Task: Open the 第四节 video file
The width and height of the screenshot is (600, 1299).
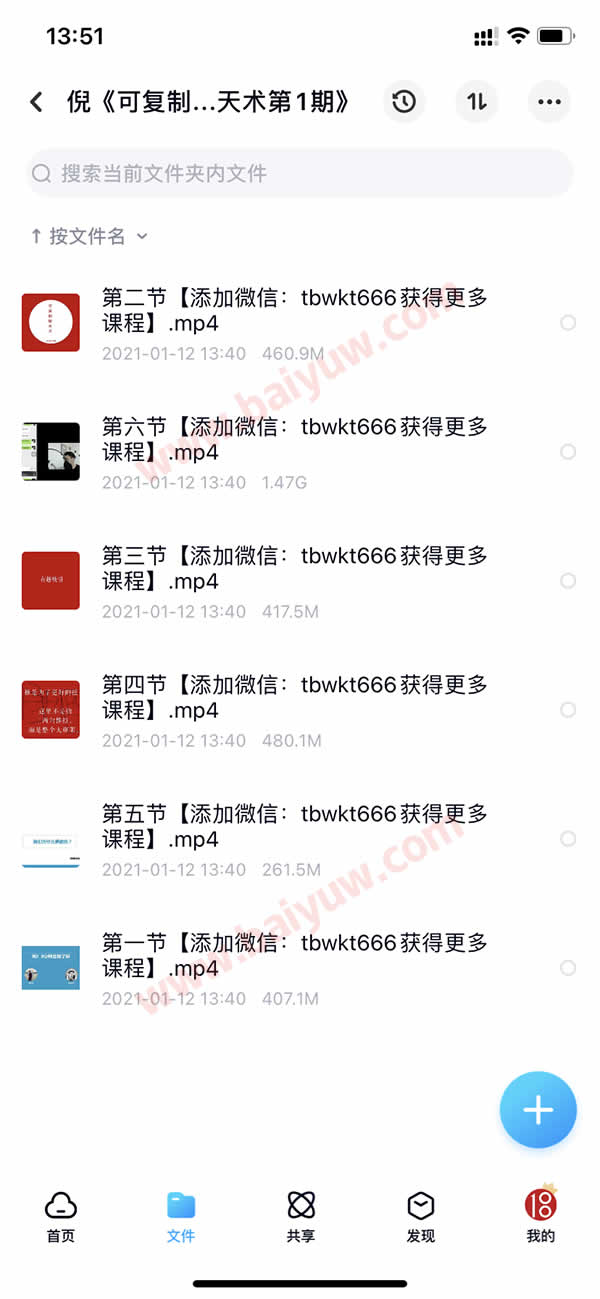Action: (x=294, y=698)
